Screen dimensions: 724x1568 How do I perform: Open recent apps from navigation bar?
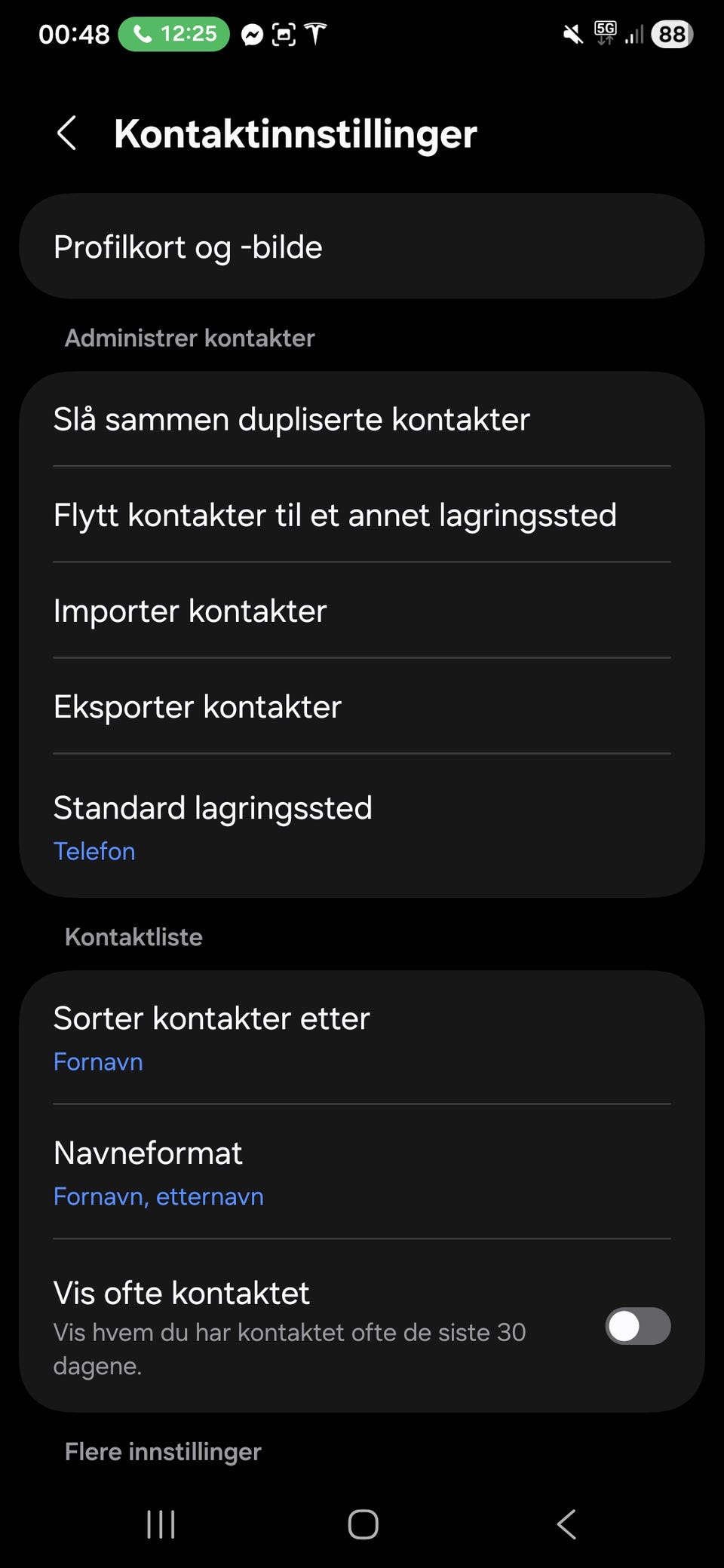point(161,1524)
